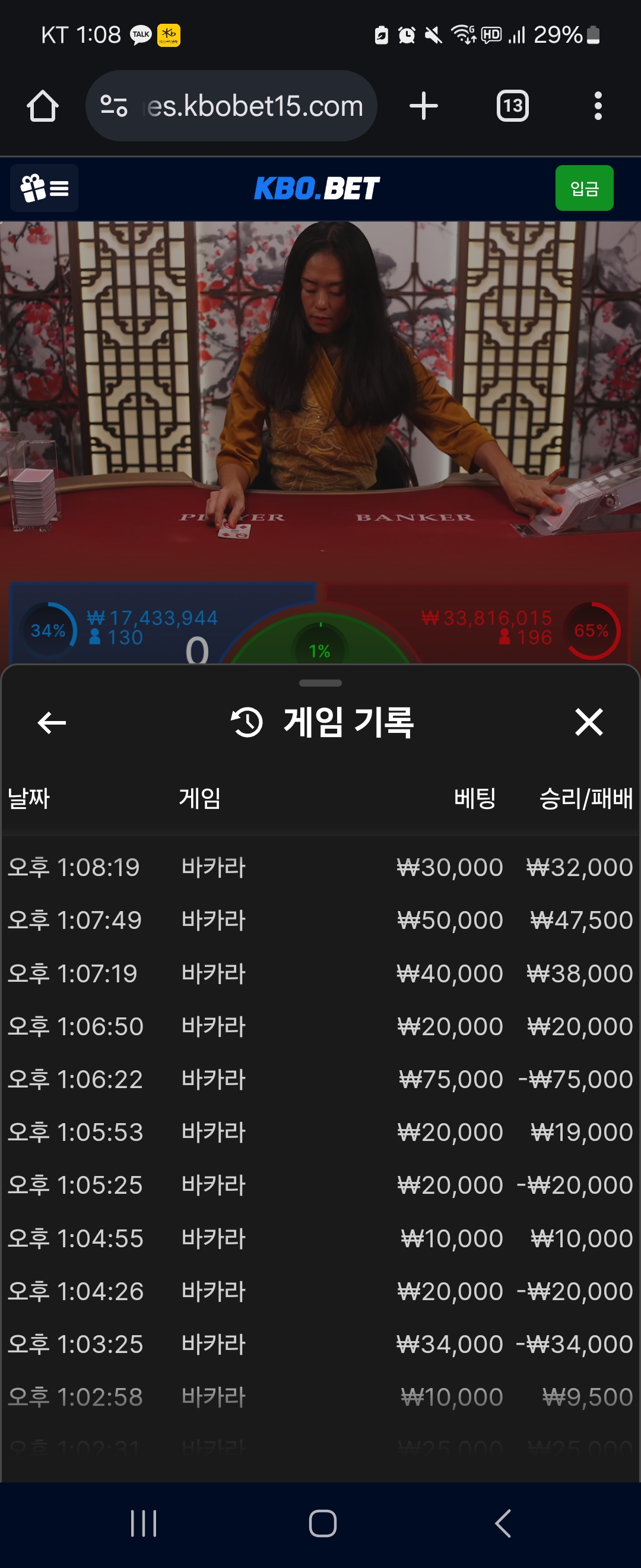Go to the browser home page
641x1568 pixels.
(x=43, y=106)
